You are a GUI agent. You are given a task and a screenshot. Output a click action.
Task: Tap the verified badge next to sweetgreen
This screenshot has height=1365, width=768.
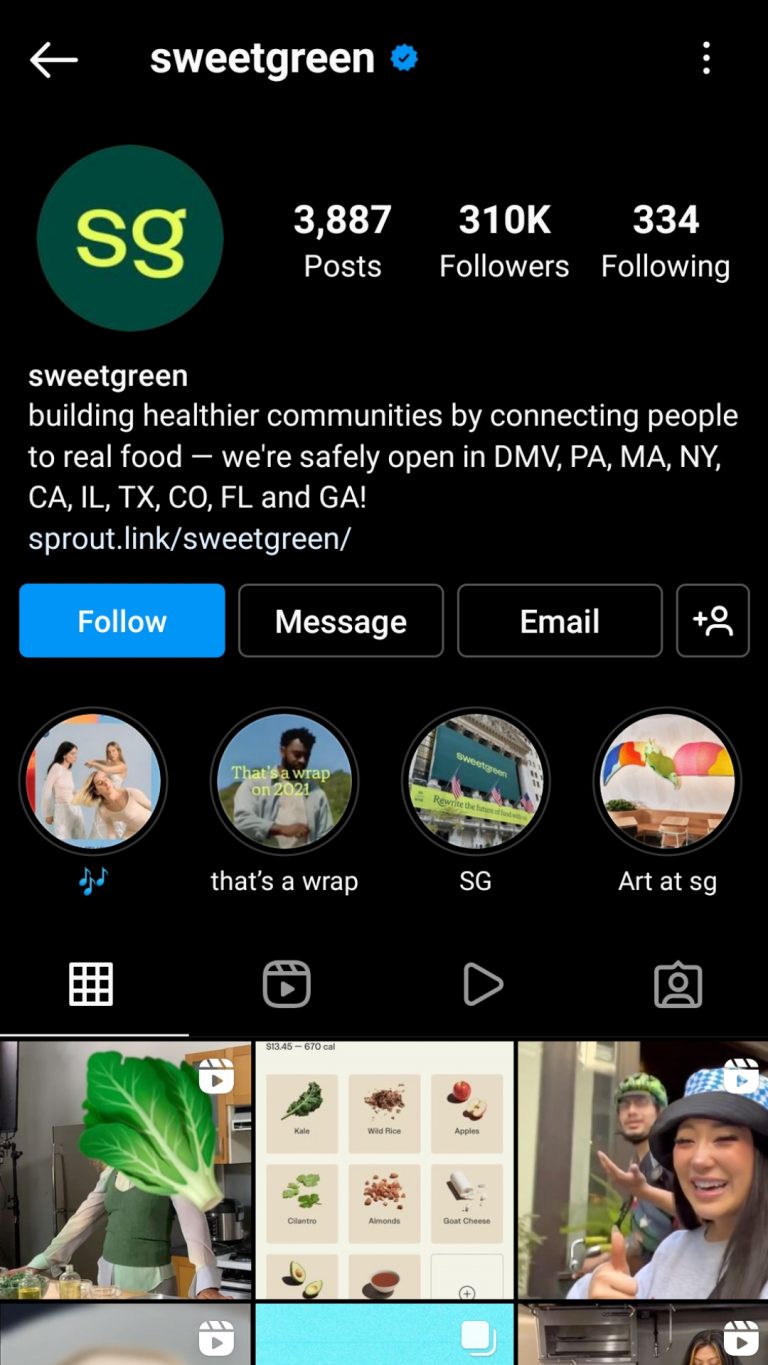tap(402, 59)
